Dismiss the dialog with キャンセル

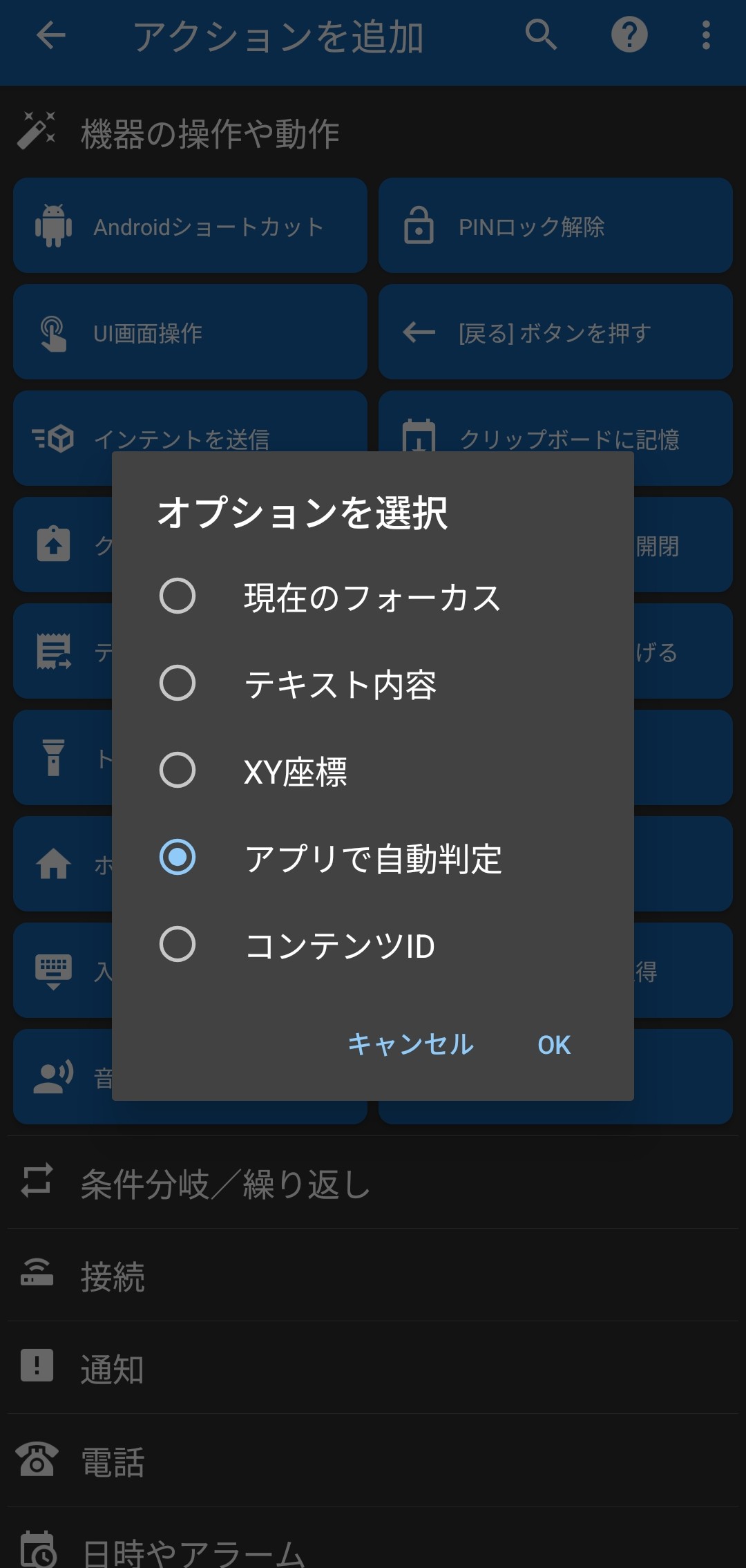pyautogui.click(x=410, y=1045)
